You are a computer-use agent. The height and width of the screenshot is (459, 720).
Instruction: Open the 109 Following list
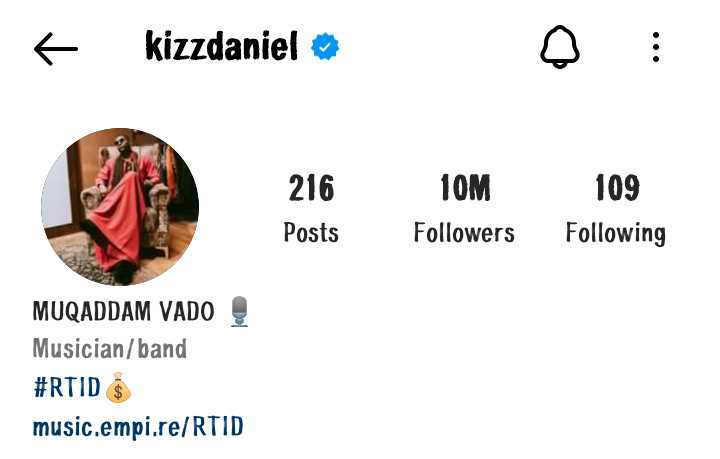(615, 208)
